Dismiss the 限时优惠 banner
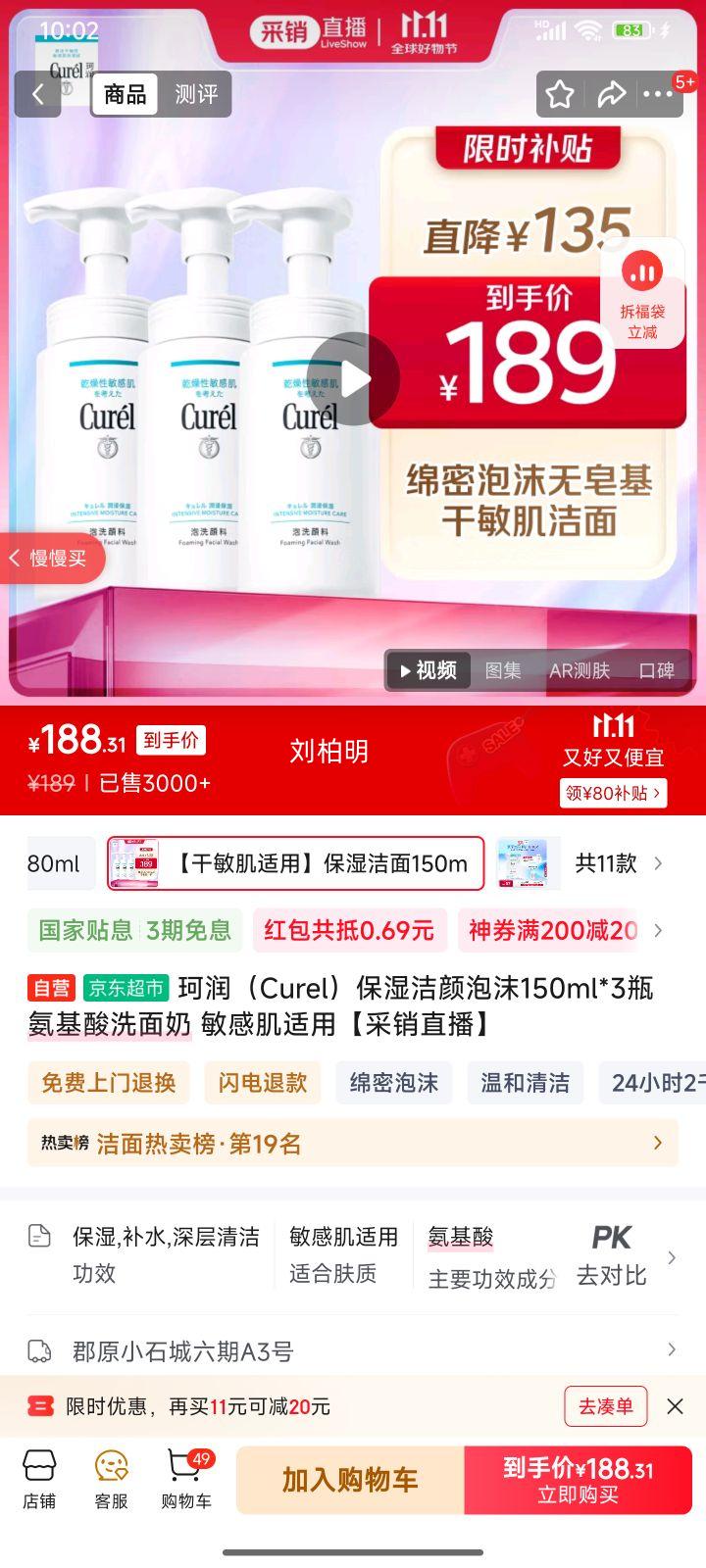This screenshot has width=706, height=1568. click(675, 1406)
